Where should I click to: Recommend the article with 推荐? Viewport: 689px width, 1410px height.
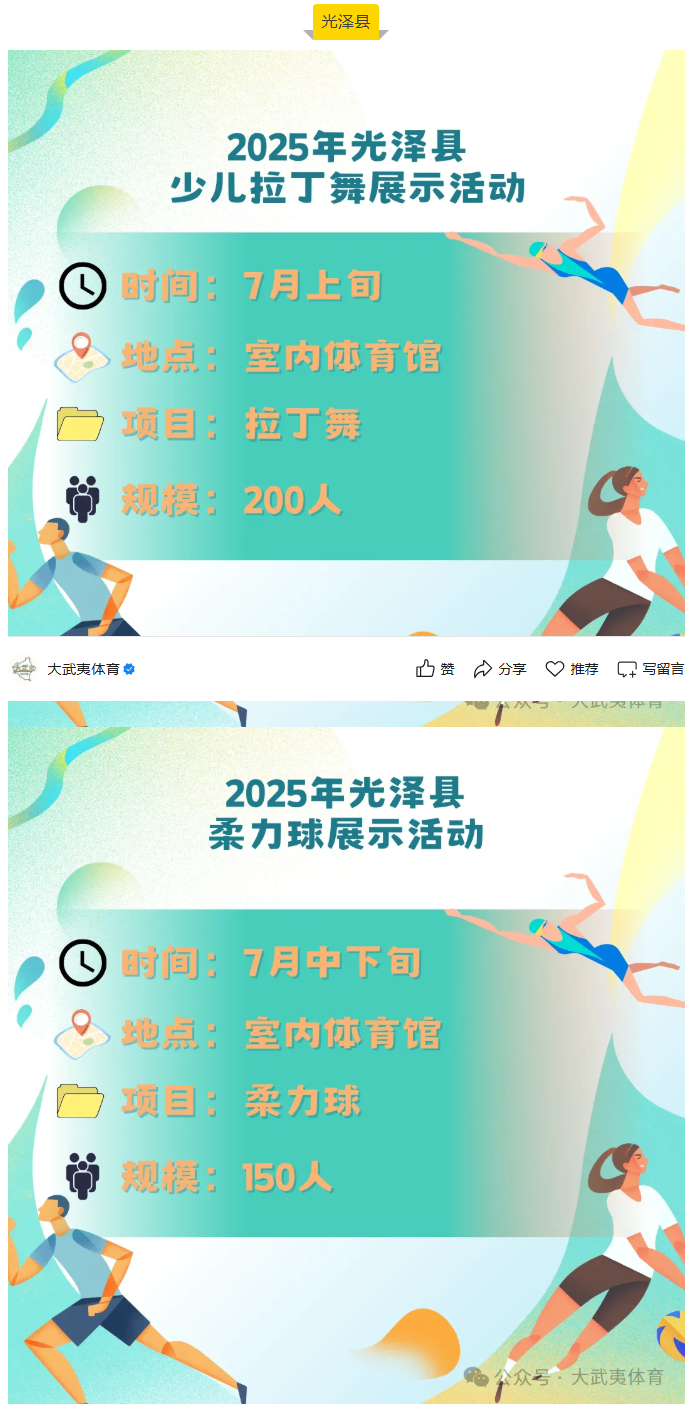pos(571,669)
